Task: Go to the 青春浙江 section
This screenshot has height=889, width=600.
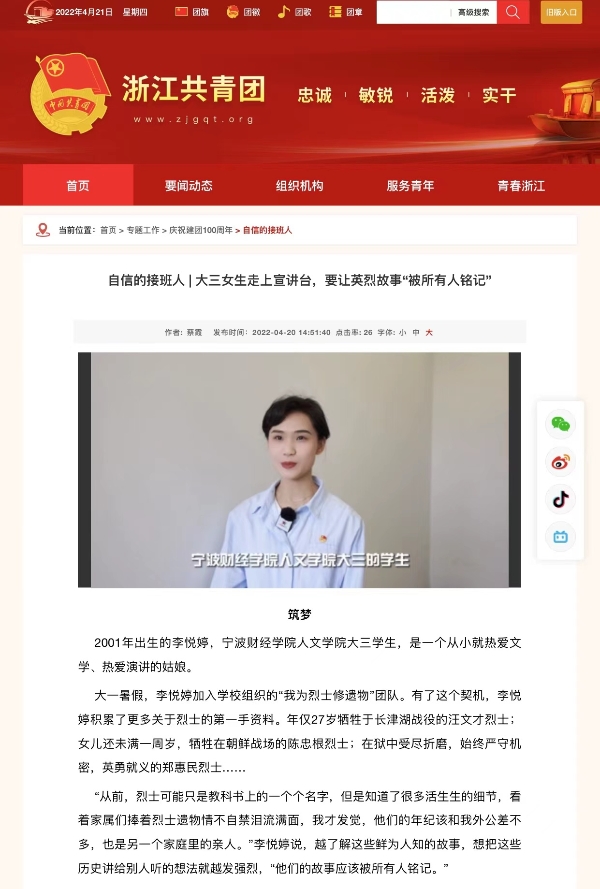Action: [x=521, y=185]
